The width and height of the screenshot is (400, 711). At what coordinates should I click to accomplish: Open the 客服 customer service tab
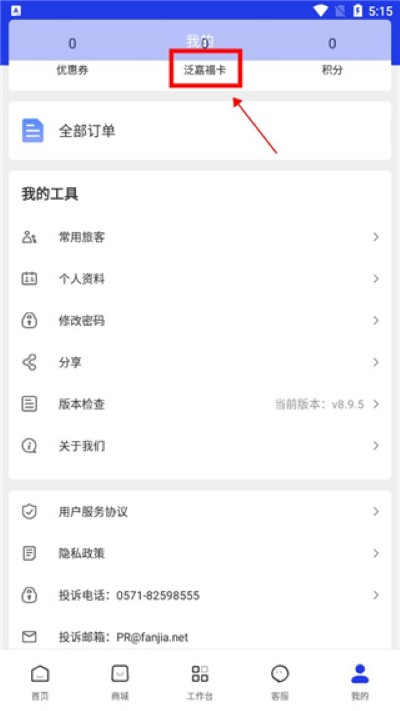coord(280,682)
